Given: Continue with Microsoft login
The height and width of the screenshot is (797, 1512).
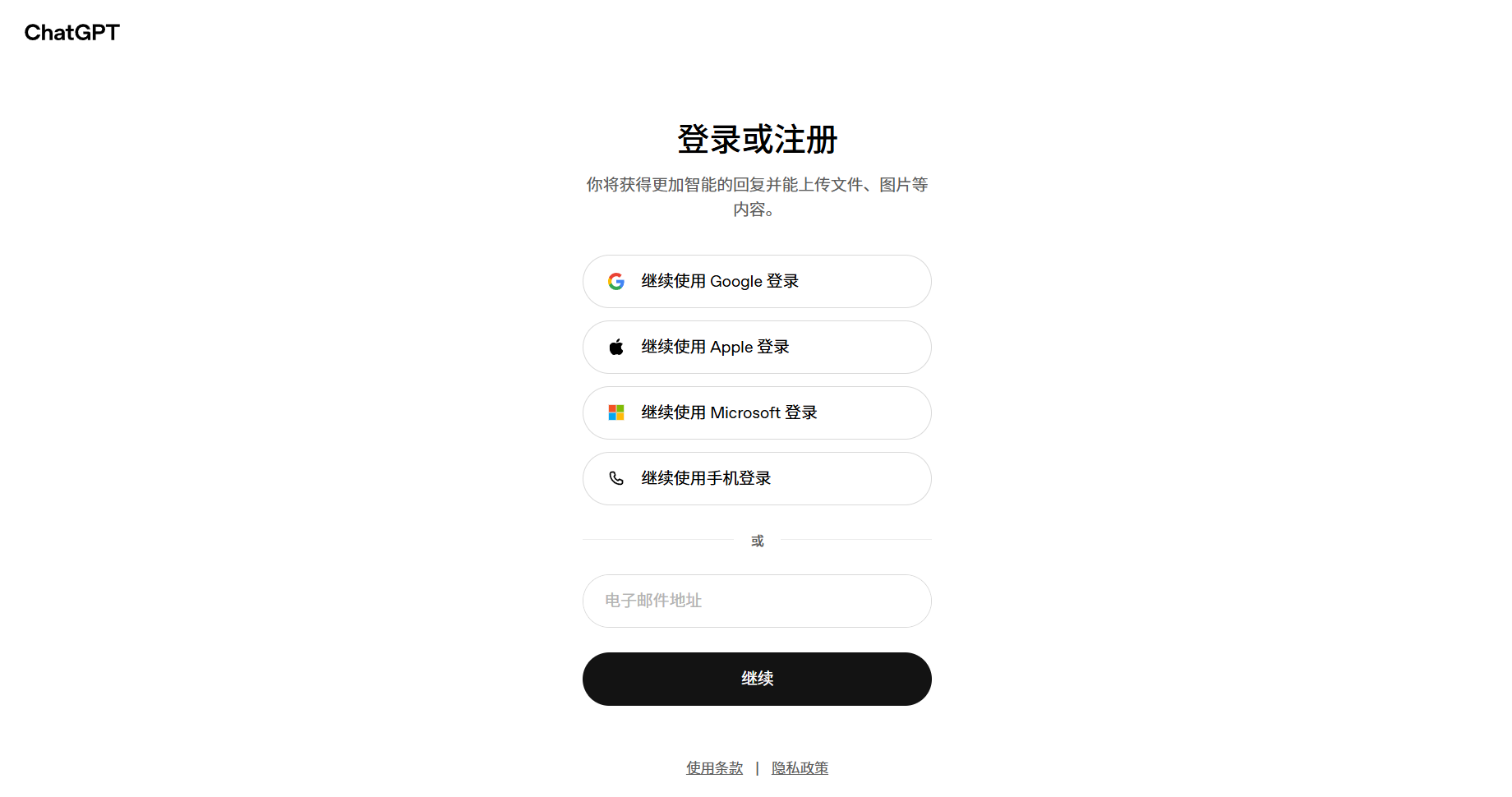Looking at the screenshot, I should tap(756, 413).
